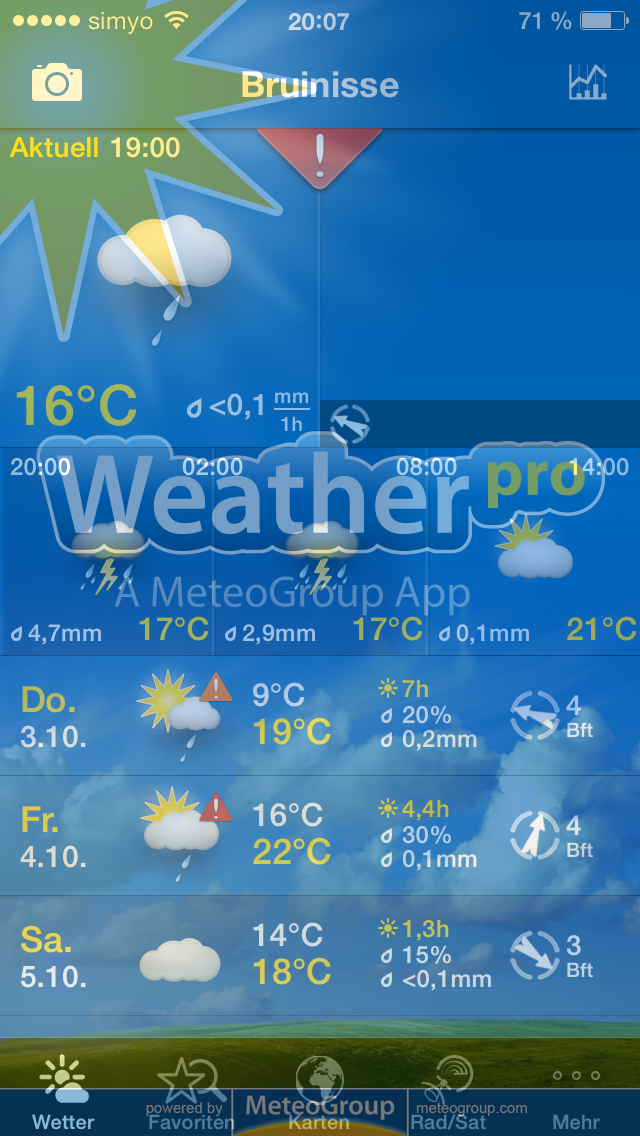
Task: Open the forecast for Fr. 4.10.
Action: click(320, 835)
